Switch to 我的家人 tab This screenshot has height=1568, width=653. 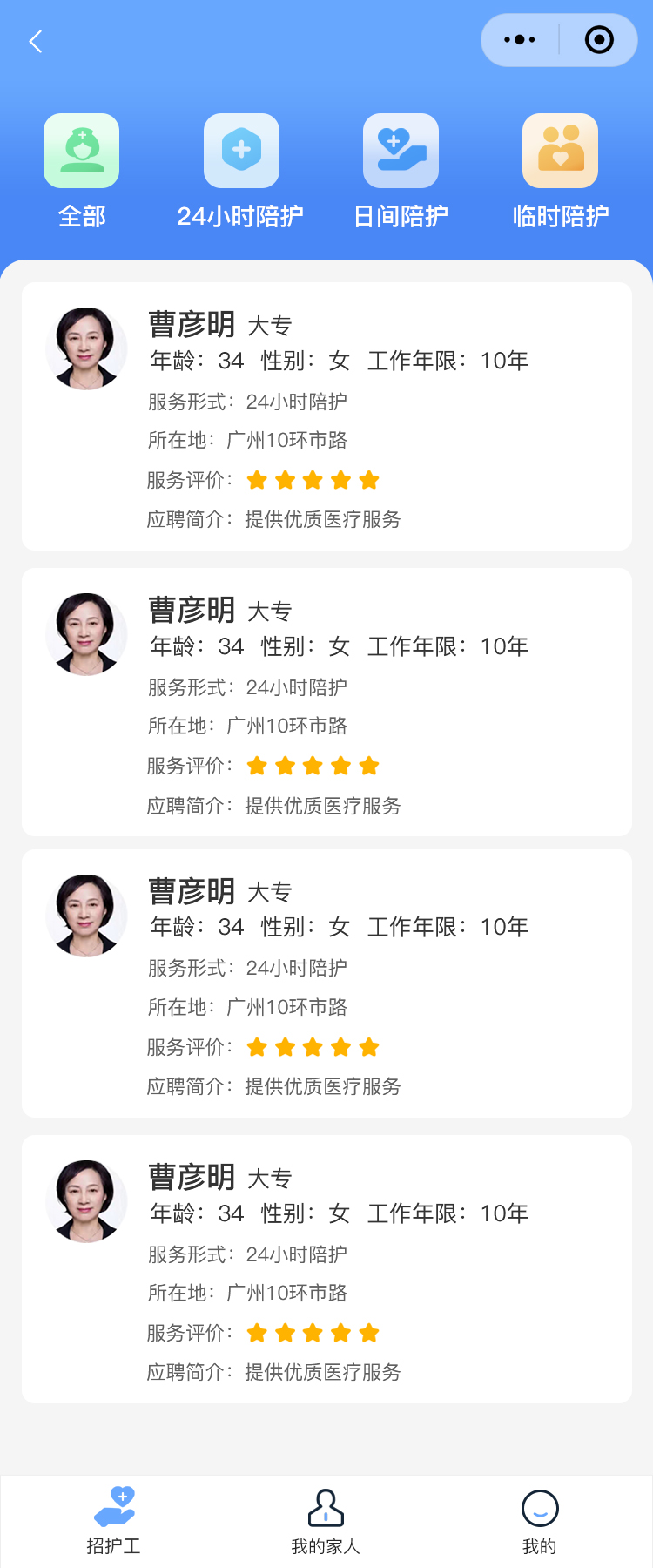tap(326, 1521)
